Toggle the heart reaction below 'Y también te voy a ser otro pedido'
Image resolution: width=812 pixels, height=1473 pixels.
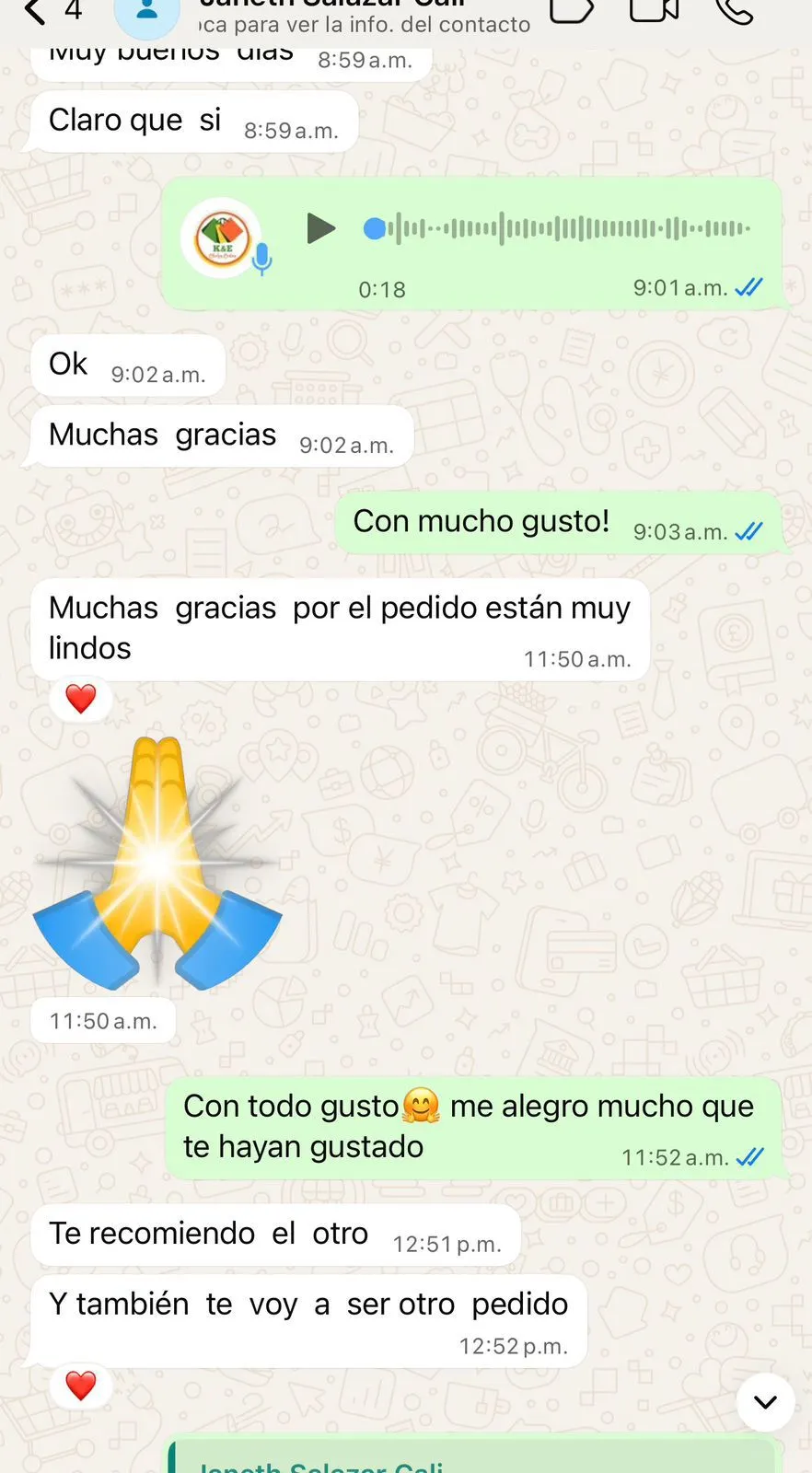pyautogui.click(x=80, y=1385)
